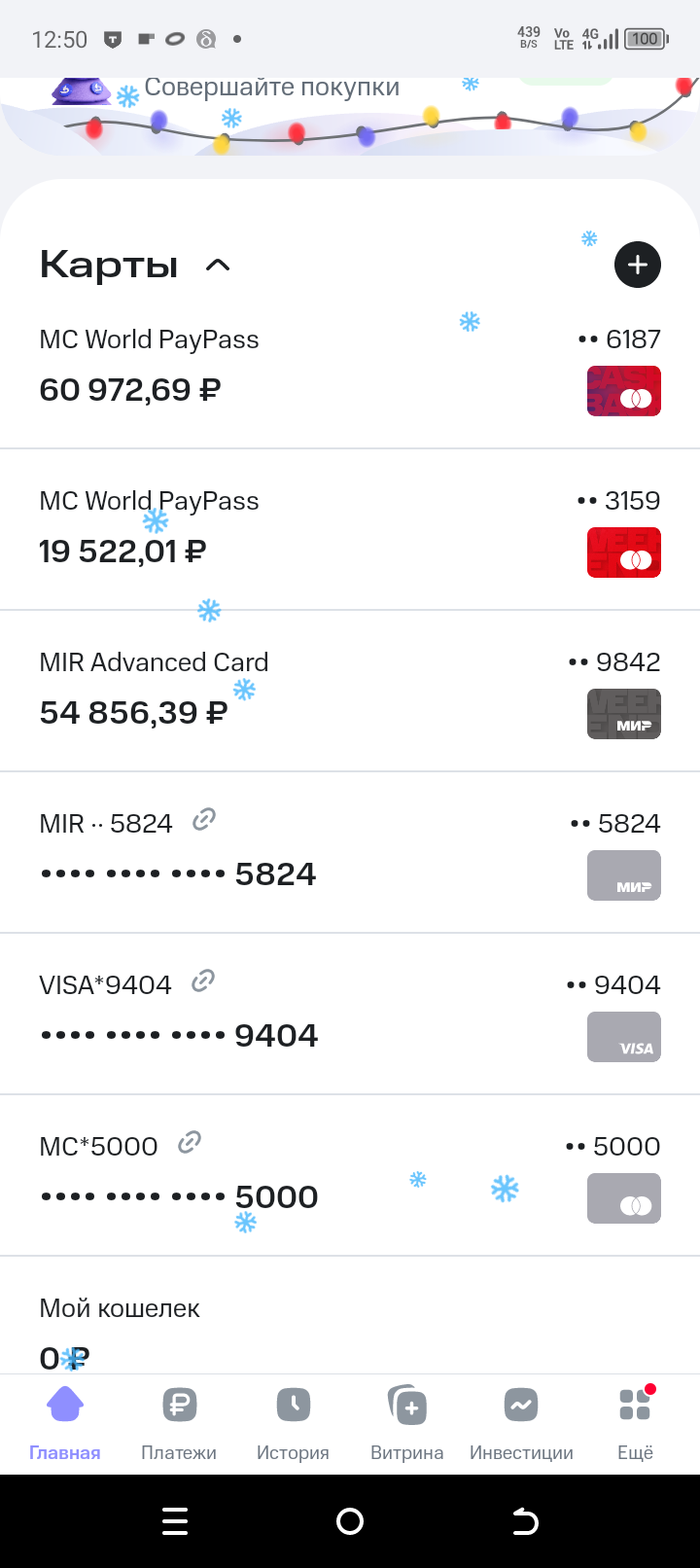Open MIR Advanced Card ending 9842
Image resolution: width=700 pixels, height=1568 pixels.
pos(350,691)
